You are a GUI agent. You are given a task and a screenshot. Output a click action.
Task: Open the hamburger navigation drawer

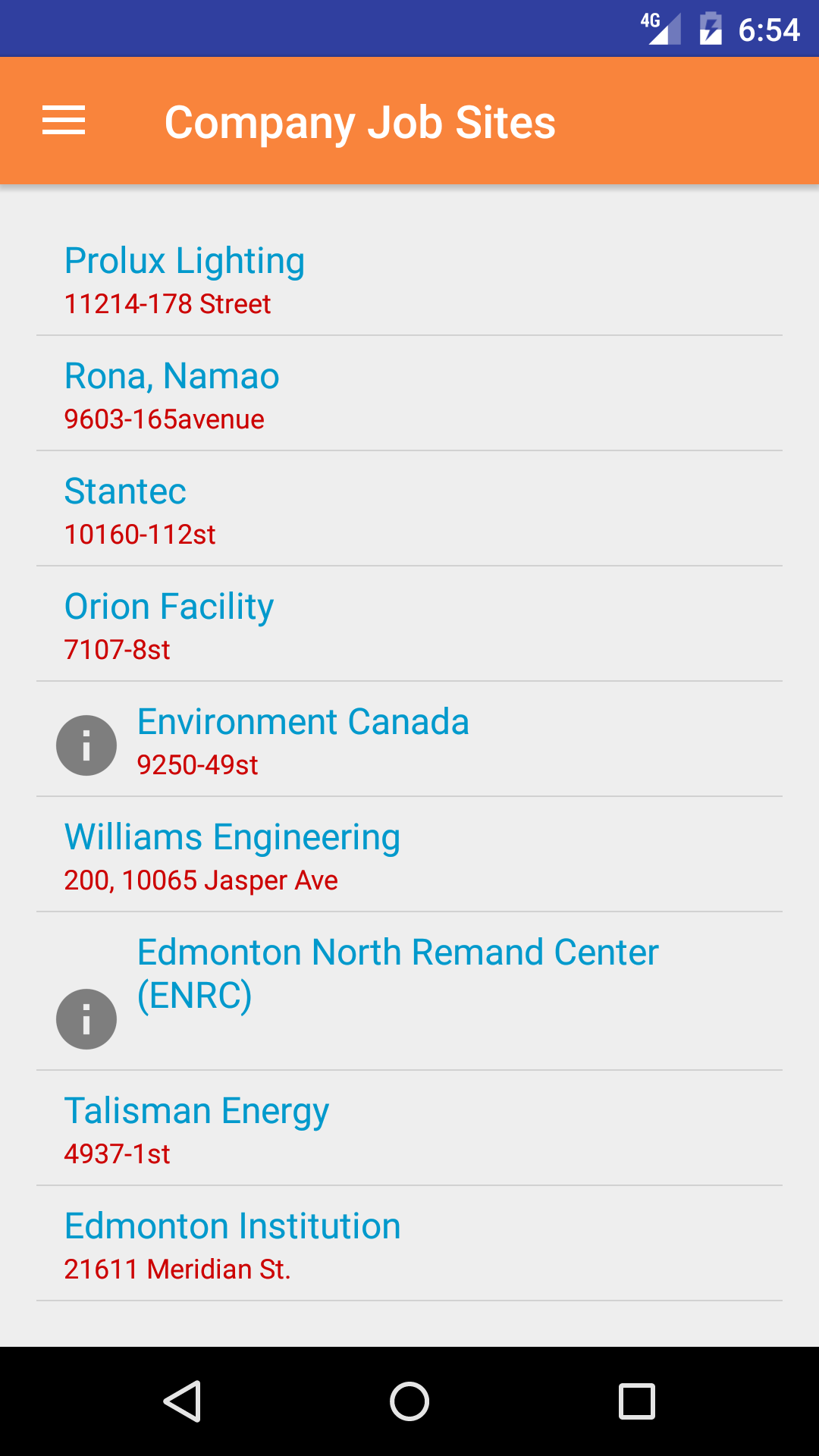[x=64, y=121]
